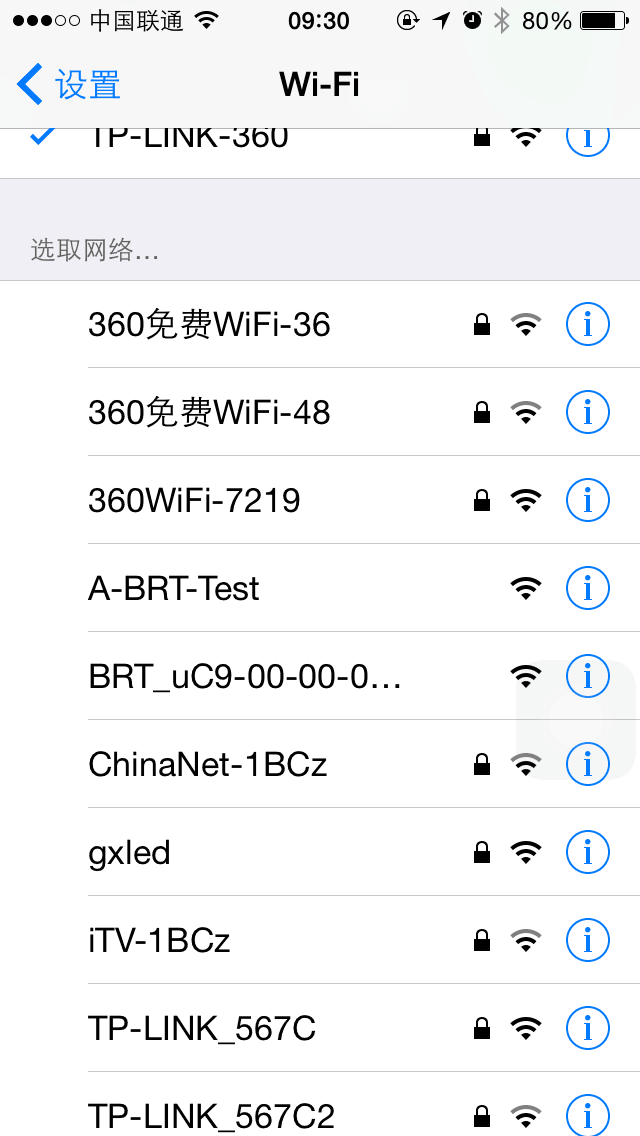Connect to 360免费WiFi-48

210,412
